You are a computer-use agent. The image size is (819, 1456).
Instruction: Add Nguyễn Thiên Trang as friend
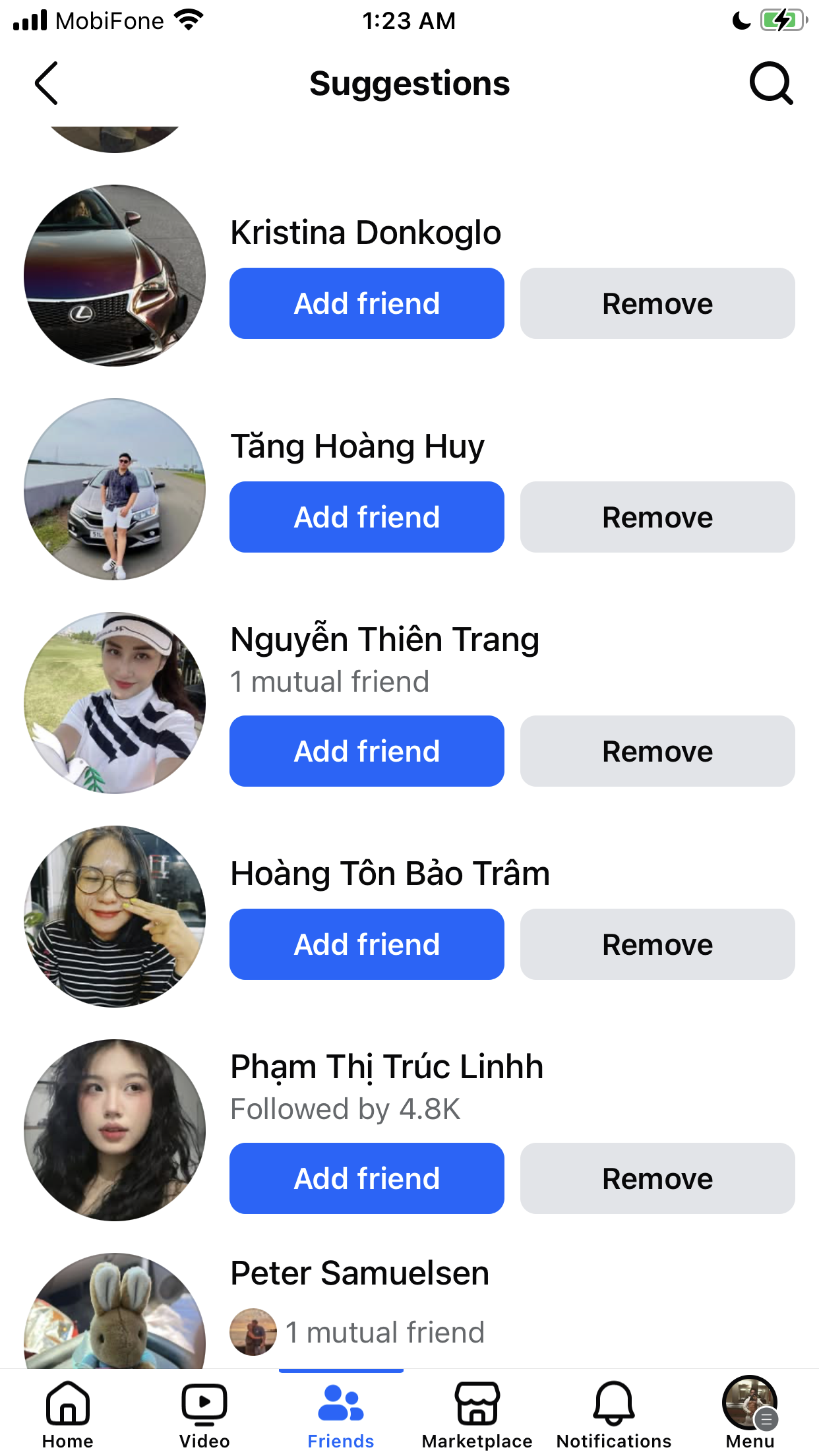click(x=367, y=751)
